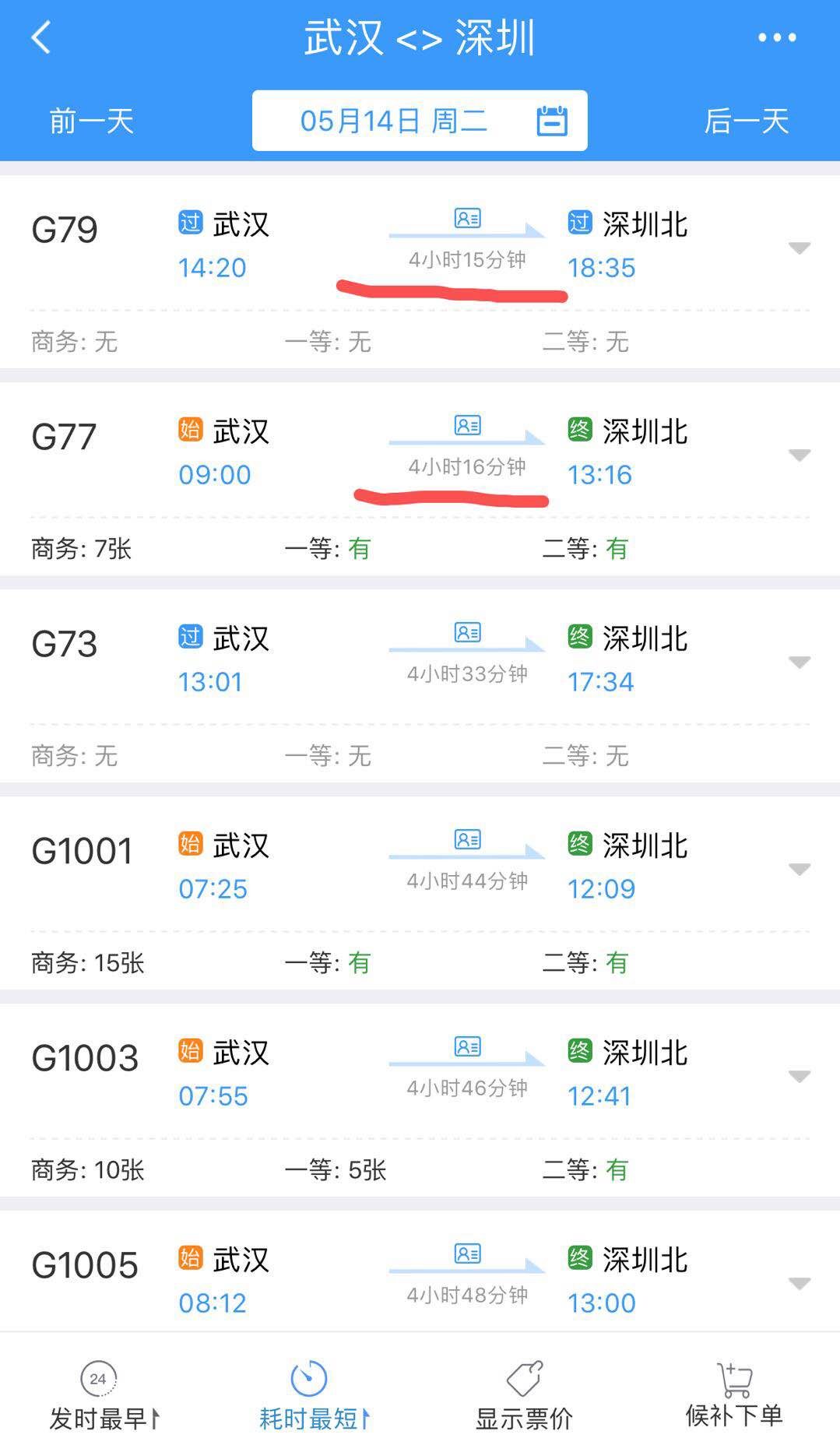The height and width of the screenshot is (1445, 840).
Task: Tap the passenger ID card icon on G77 row
Action: (x=466, y=426)
